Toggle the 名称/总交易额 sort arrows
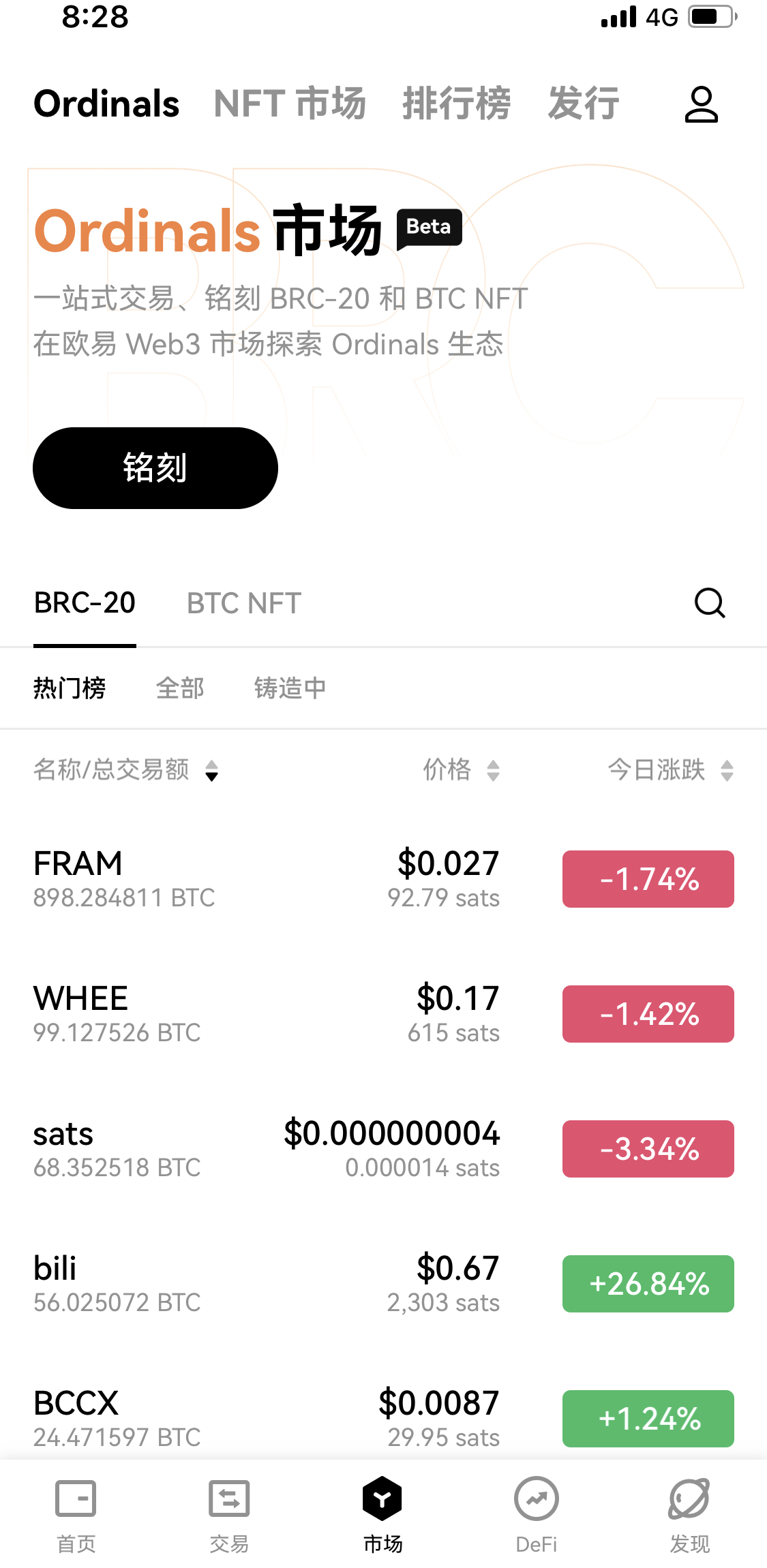The height and width of the screenshot is (1568, 767). point(212,773)
